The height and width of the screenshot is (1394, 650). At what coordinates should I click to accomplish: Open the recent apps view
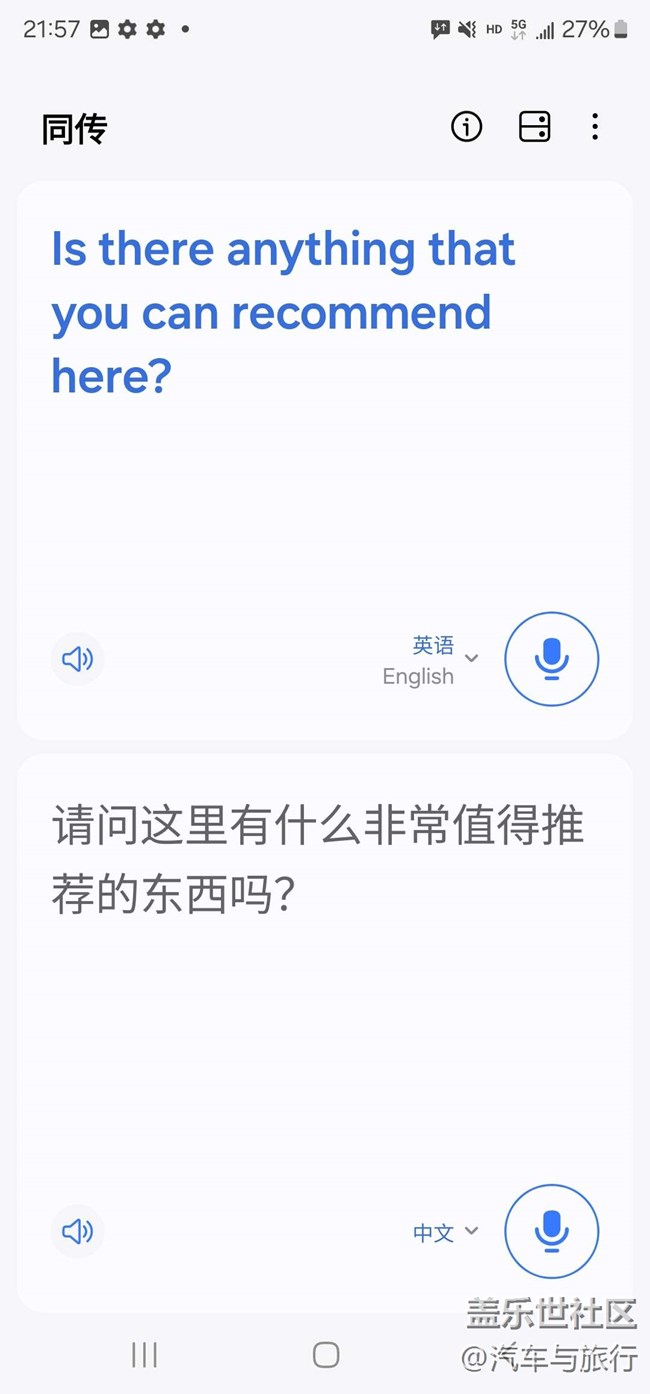click(x=145, y=1355)
